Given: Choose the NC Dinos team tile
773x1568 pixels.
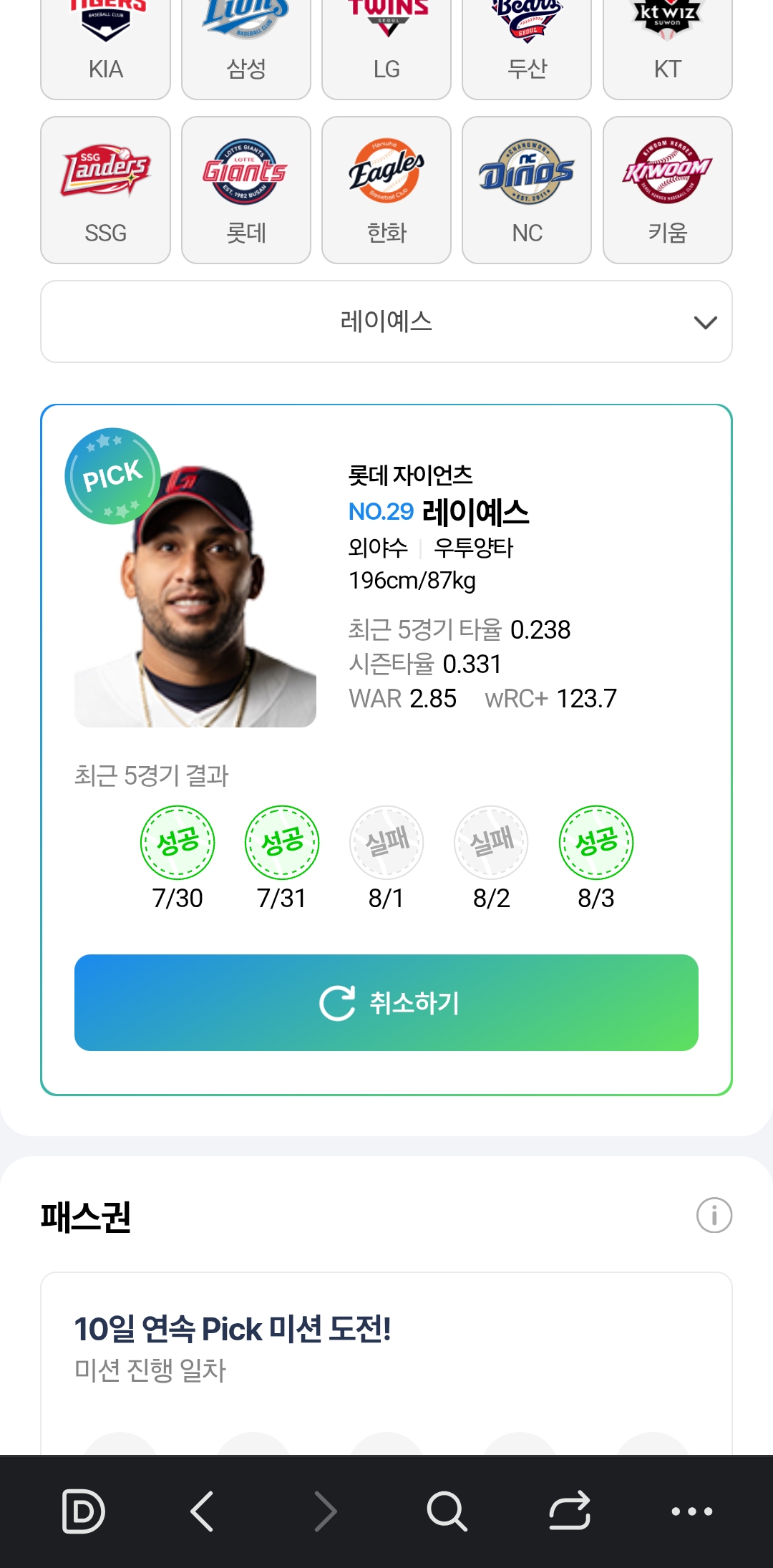Looking at the screenshot, I should (x=527, y=190).
